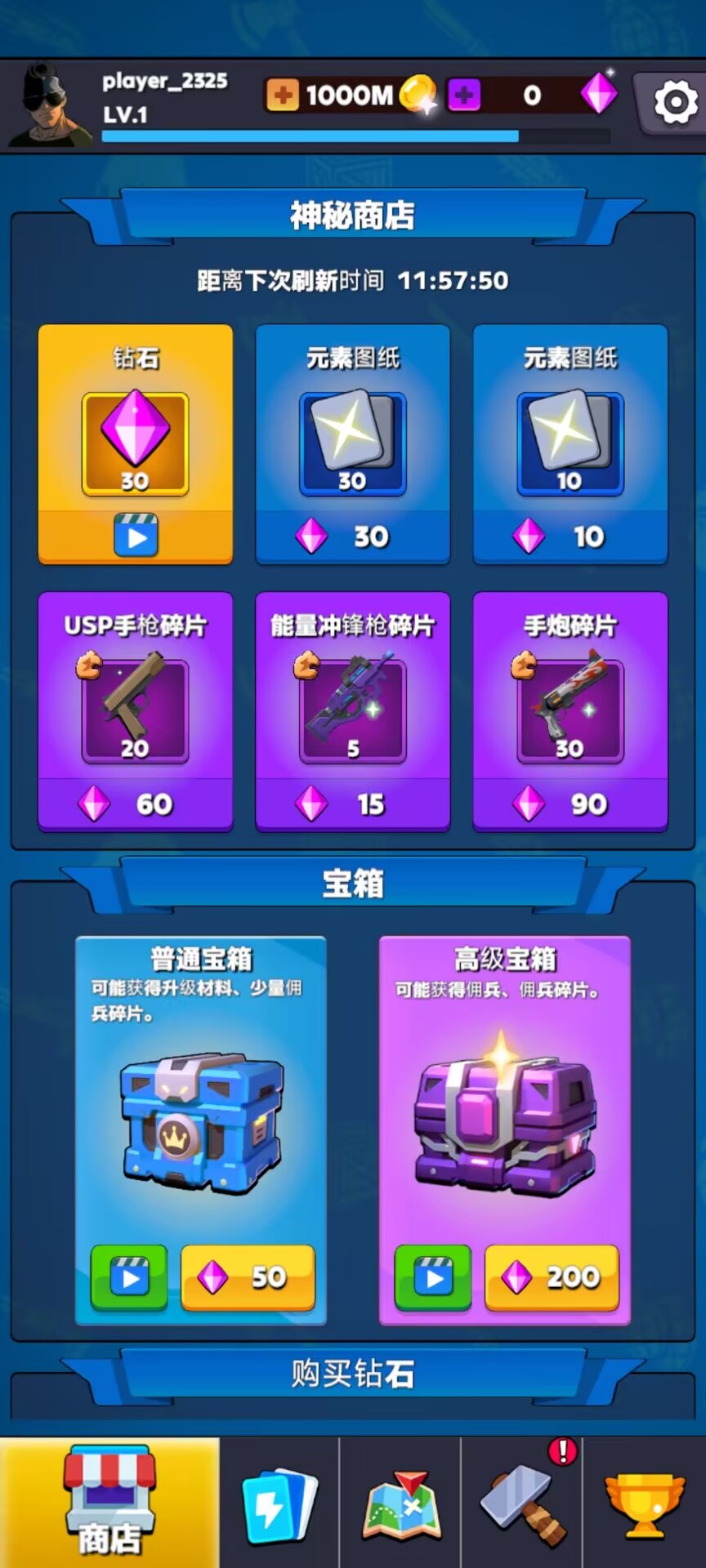Open the hammer forge tab
This screenshot has width=706, height=1568.
click(x=523, y=1504)
